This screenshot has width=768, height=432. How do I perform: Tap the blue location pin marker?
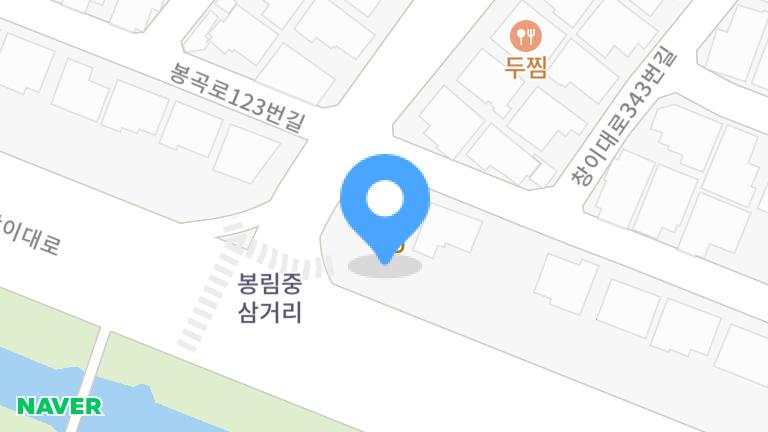[x=385, y=201]
